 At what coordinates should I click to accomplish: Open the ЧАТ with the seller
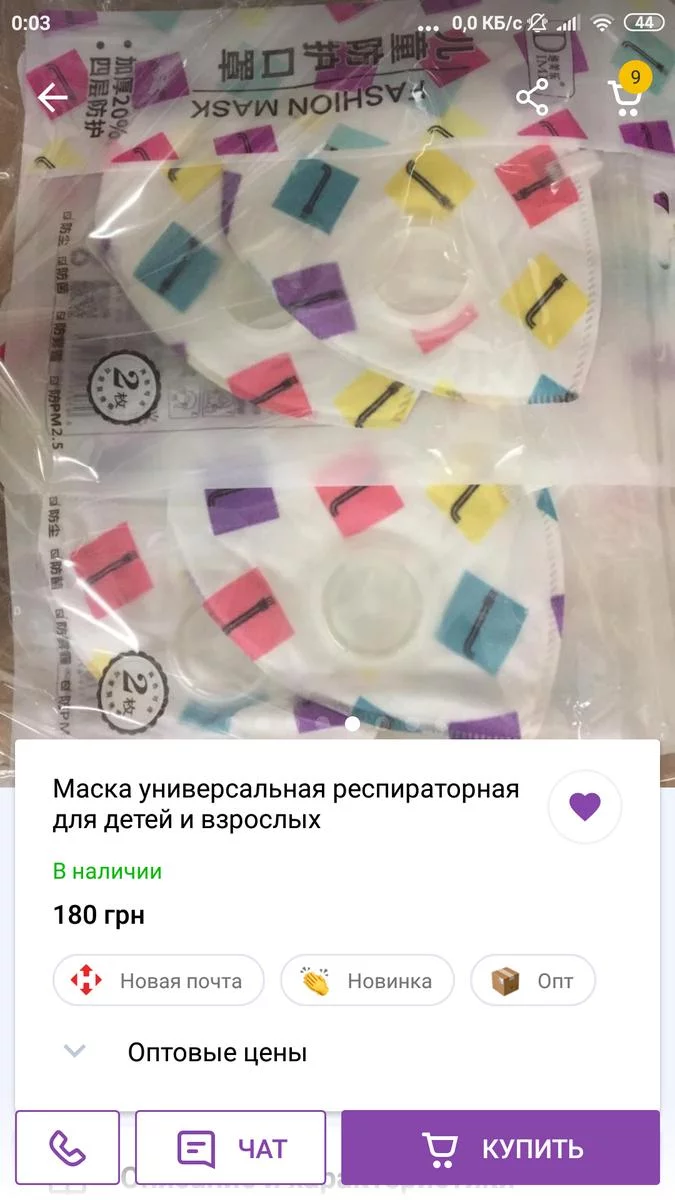click(x=231, y=1148)
